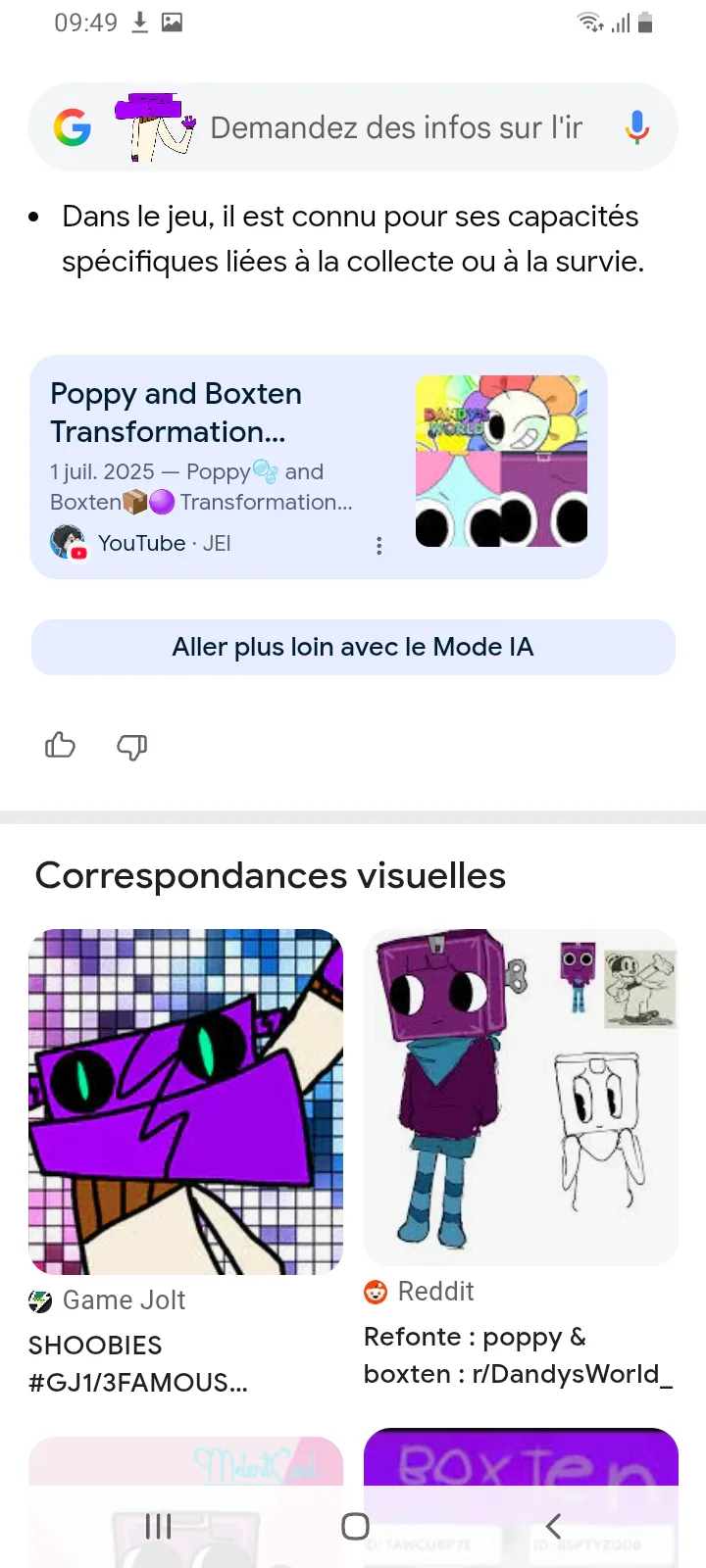
Task: Tap the Google logo in search bar
Action: [73, 127]
